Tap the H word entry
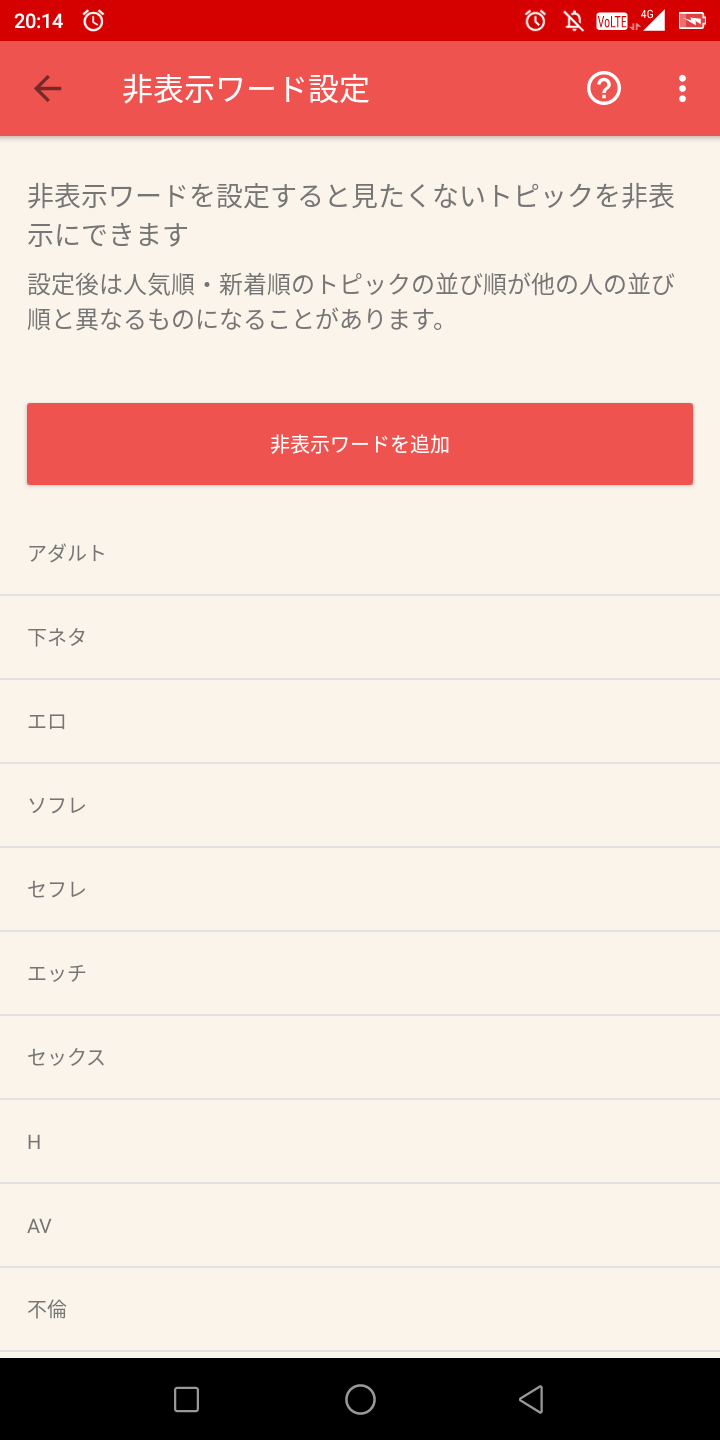 360,1141
